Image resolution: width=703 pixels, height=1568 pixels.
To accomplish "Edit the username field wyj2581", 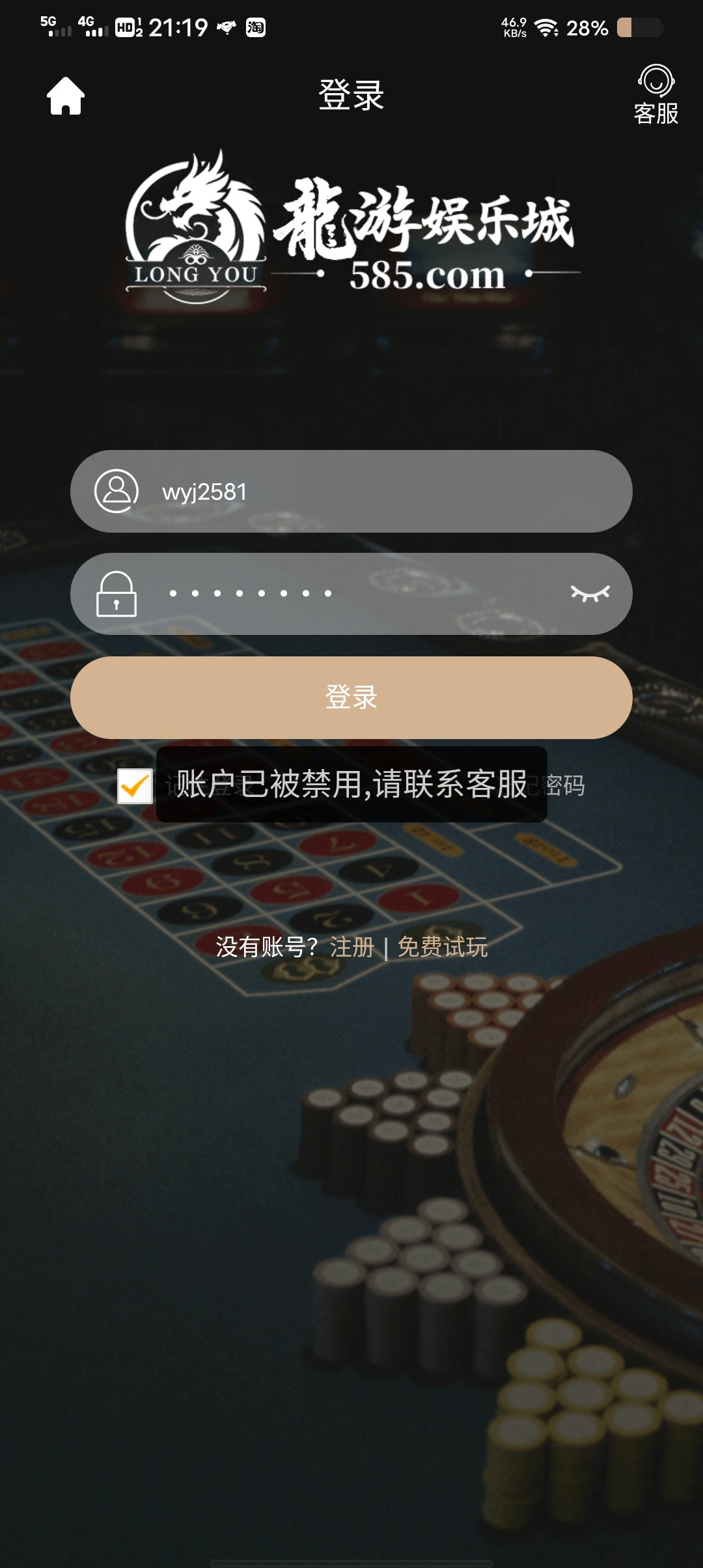I will [x=365, y=492].
